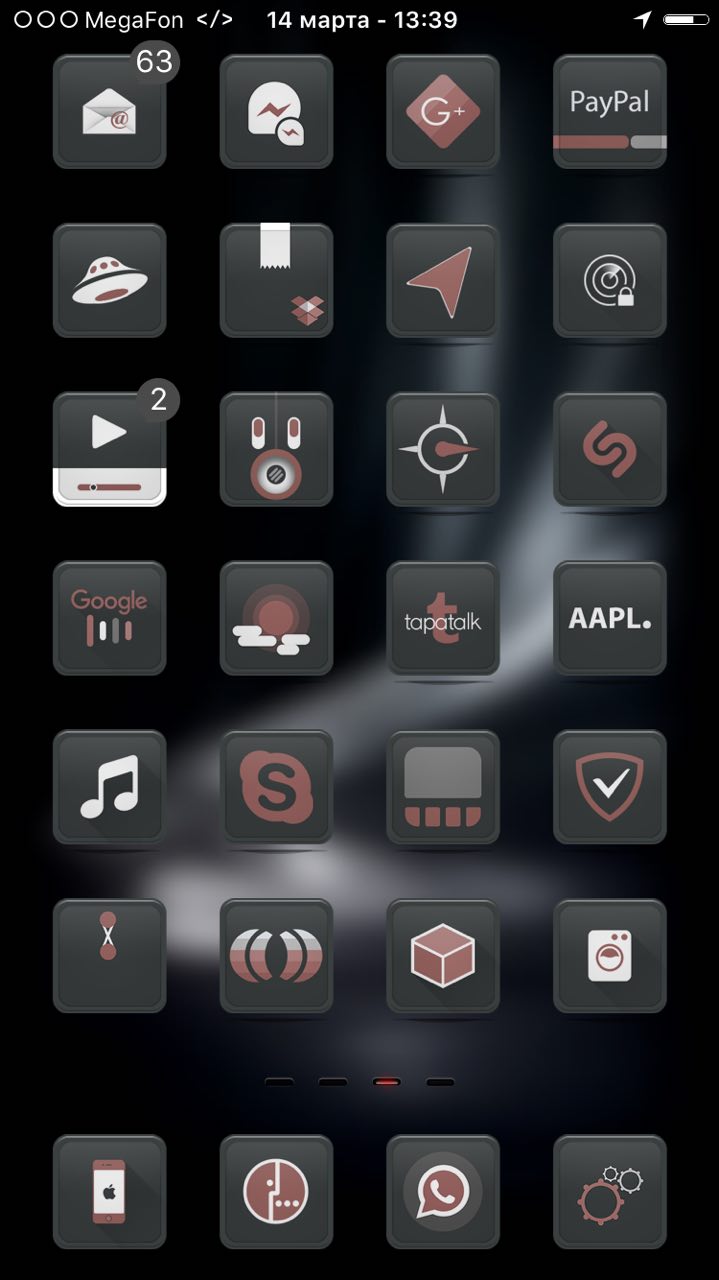Image resolution: width=719 pixels, height=1280 pixels.
Task: Open the shield checkmark security app
Action: click(x=610, y=787)
